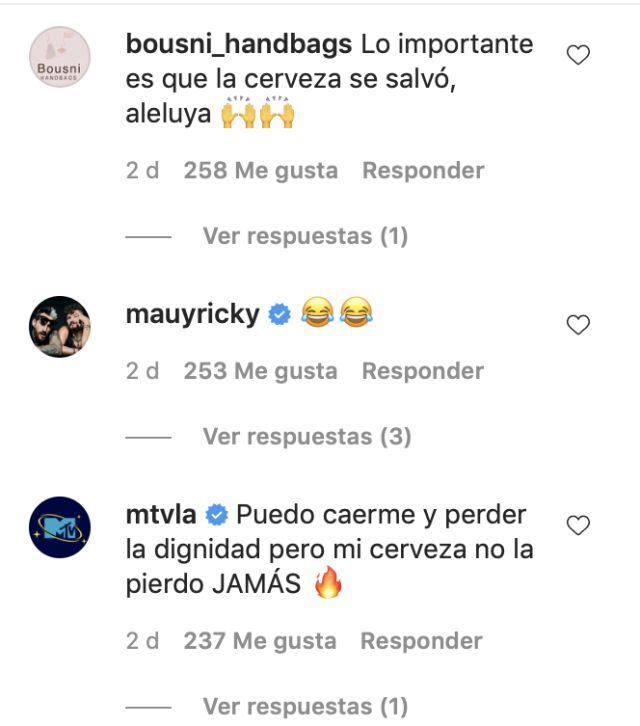
Task: View the 3 replies to mauyricky
Action: [x=306, y=437]
